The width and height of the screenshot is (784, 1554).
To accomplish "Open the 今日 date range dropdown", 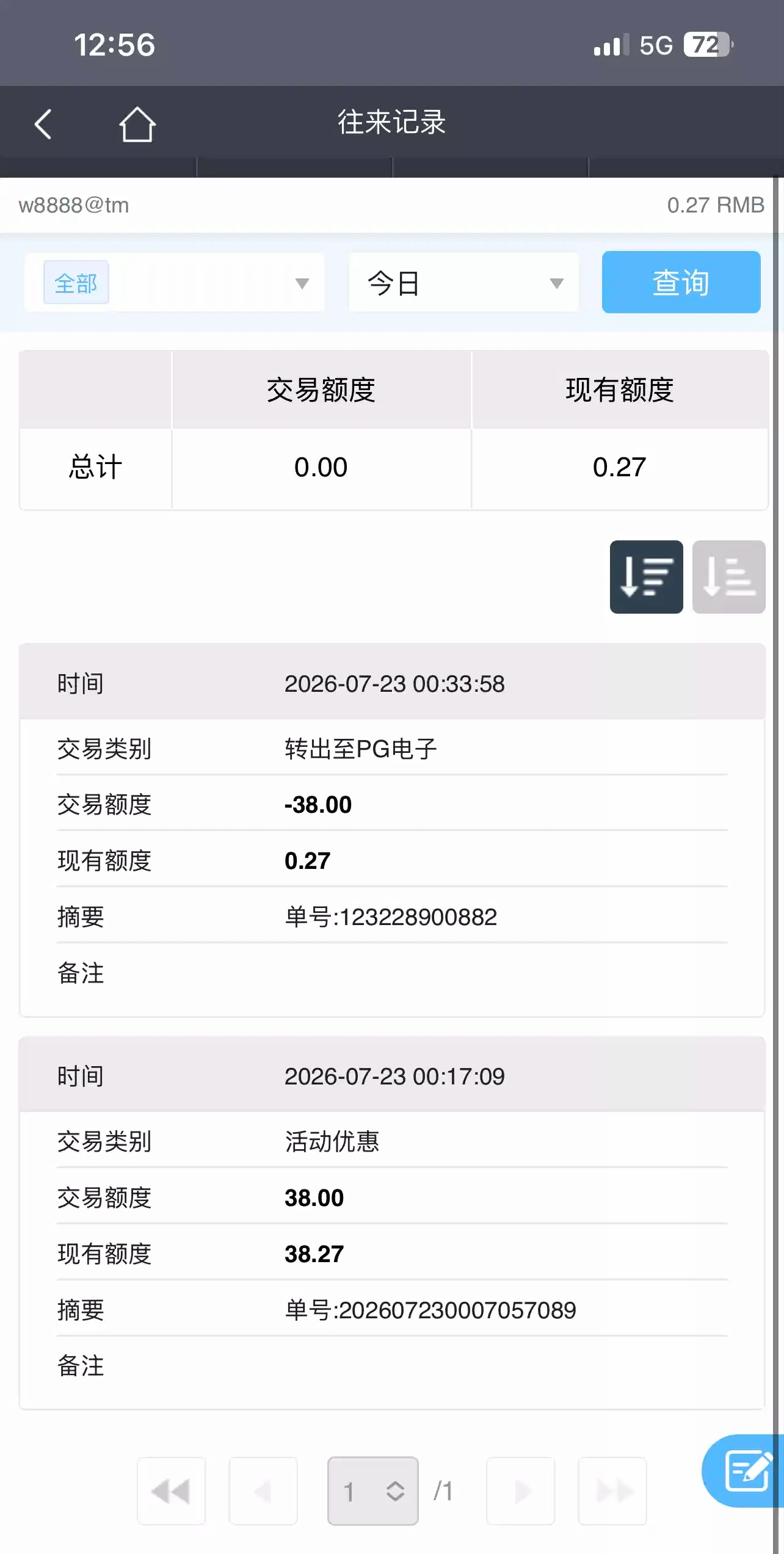I will click(464, 283).
